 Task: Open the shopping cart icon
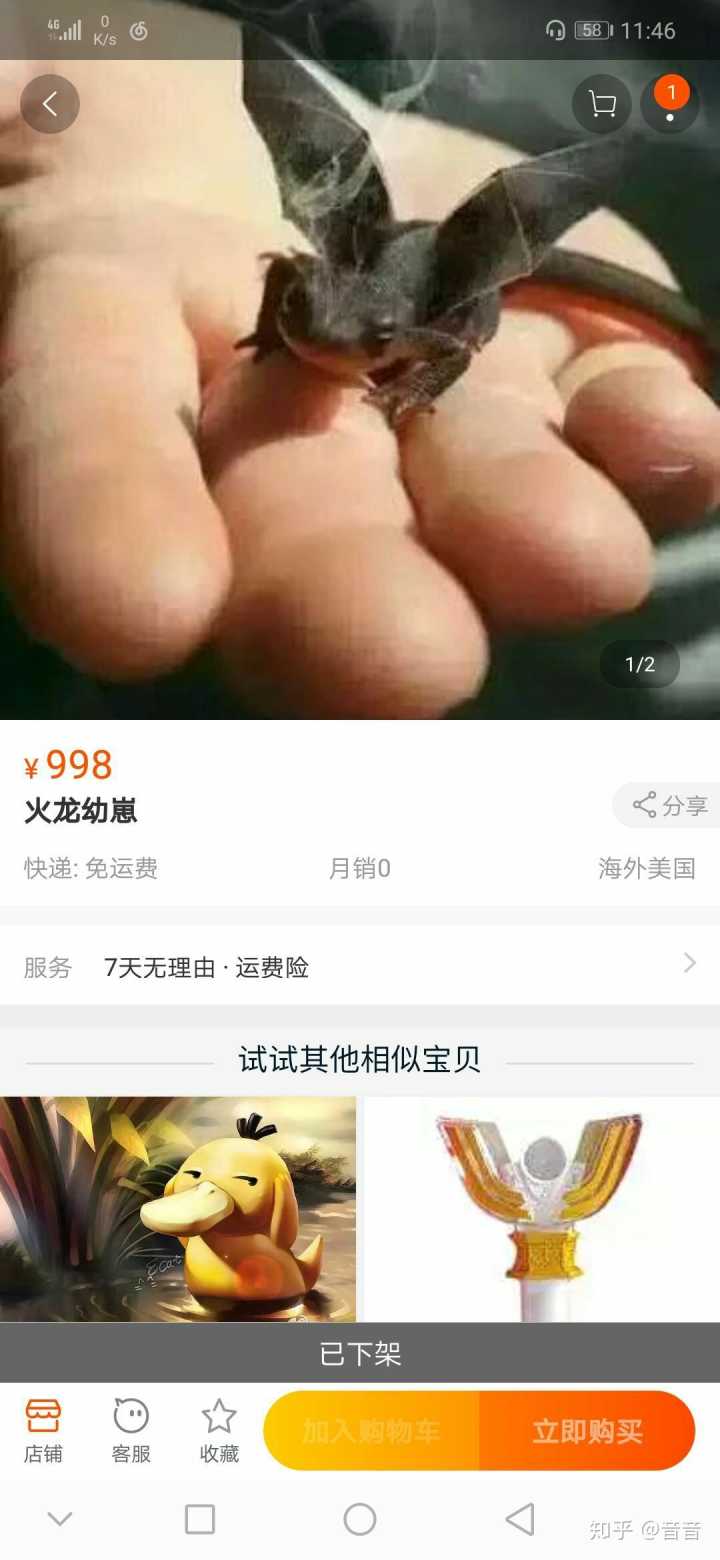click(601, 104)
